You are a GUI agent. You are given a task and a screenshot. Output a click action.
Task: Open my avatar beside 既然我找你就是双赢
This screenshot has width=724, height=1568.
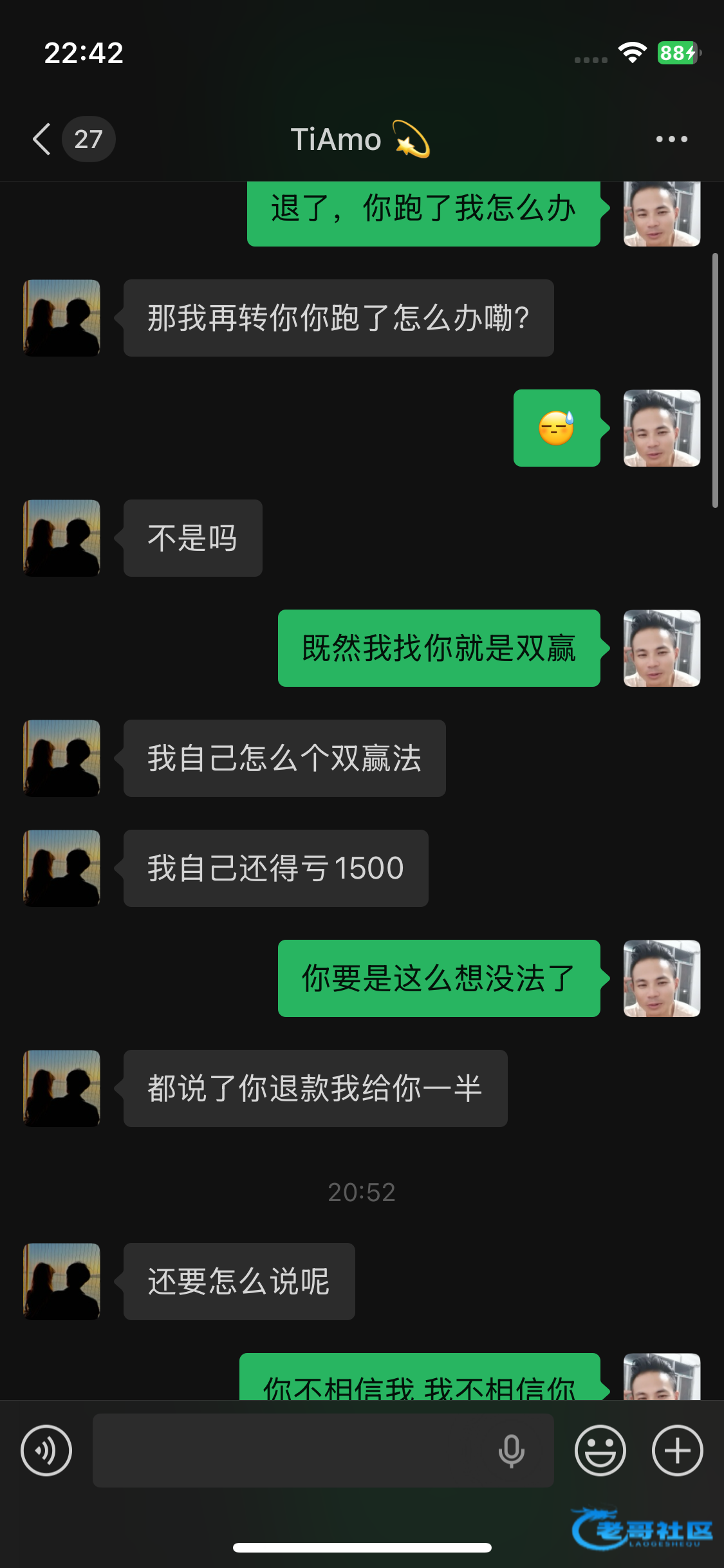tap(662, 648)
